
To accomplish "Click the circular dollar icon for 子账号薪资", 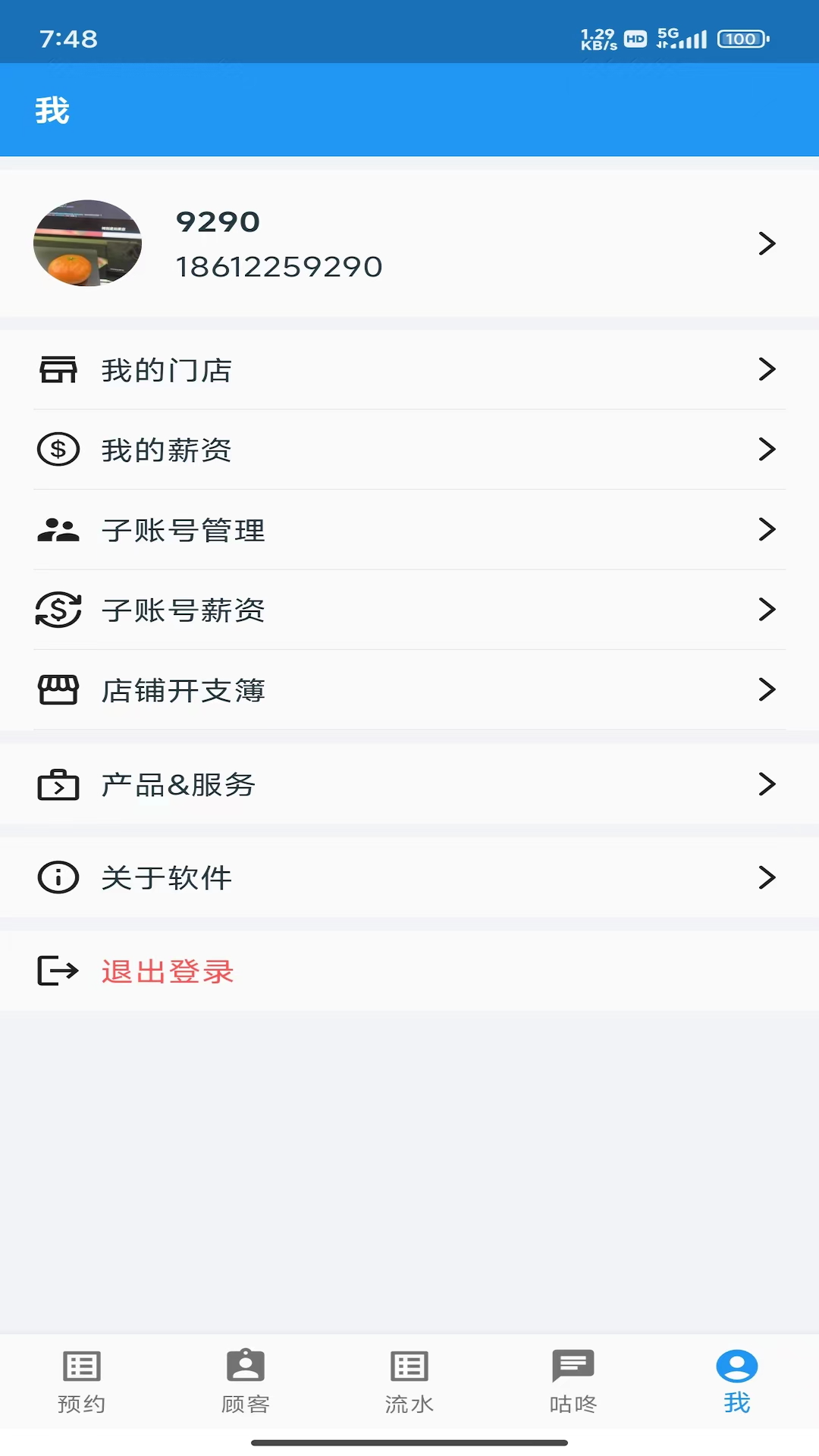I will [57, 610].
